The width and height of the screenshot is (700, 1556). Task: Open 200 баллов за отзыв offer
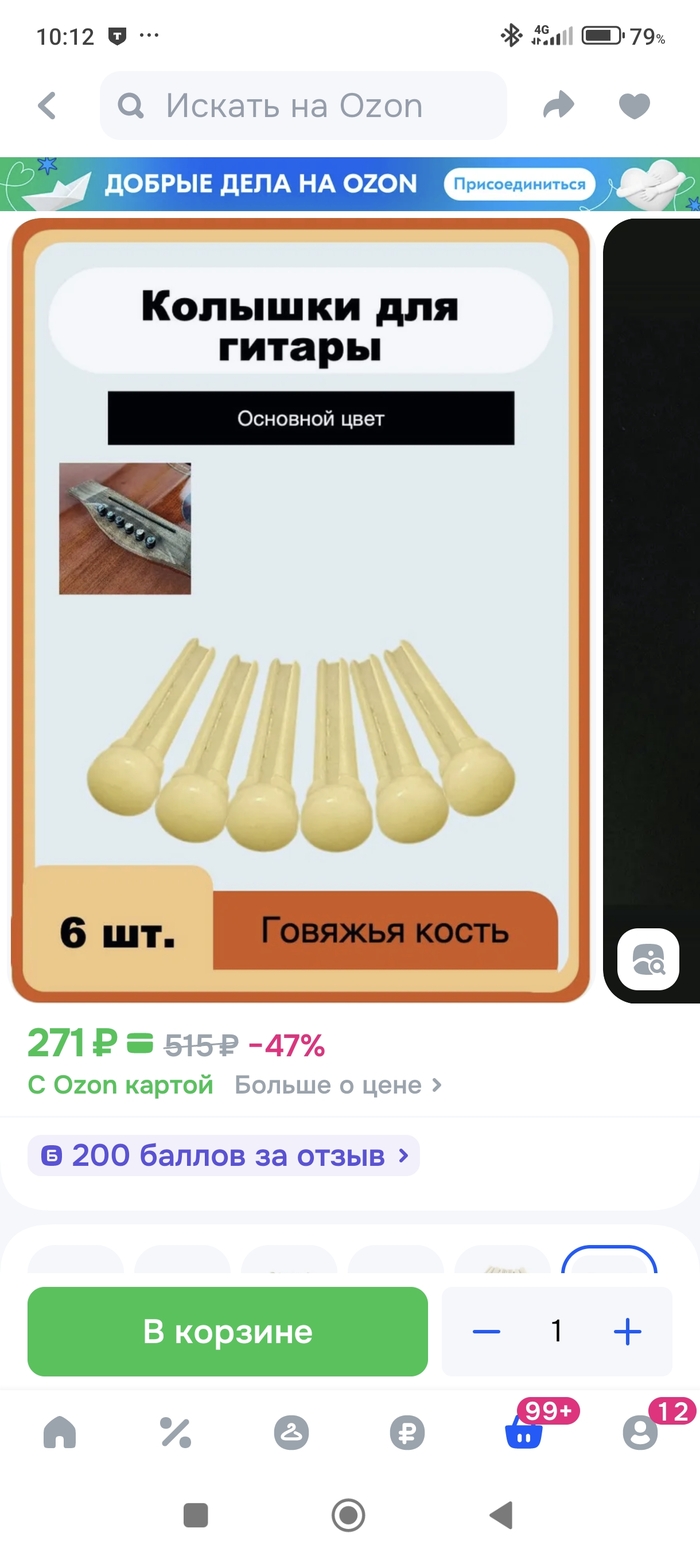click(224, 1156)
